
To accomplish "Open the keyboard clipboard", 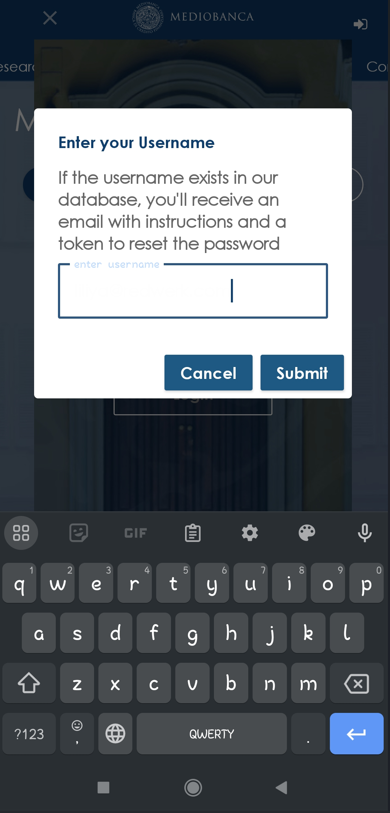I will pos(193,533).
